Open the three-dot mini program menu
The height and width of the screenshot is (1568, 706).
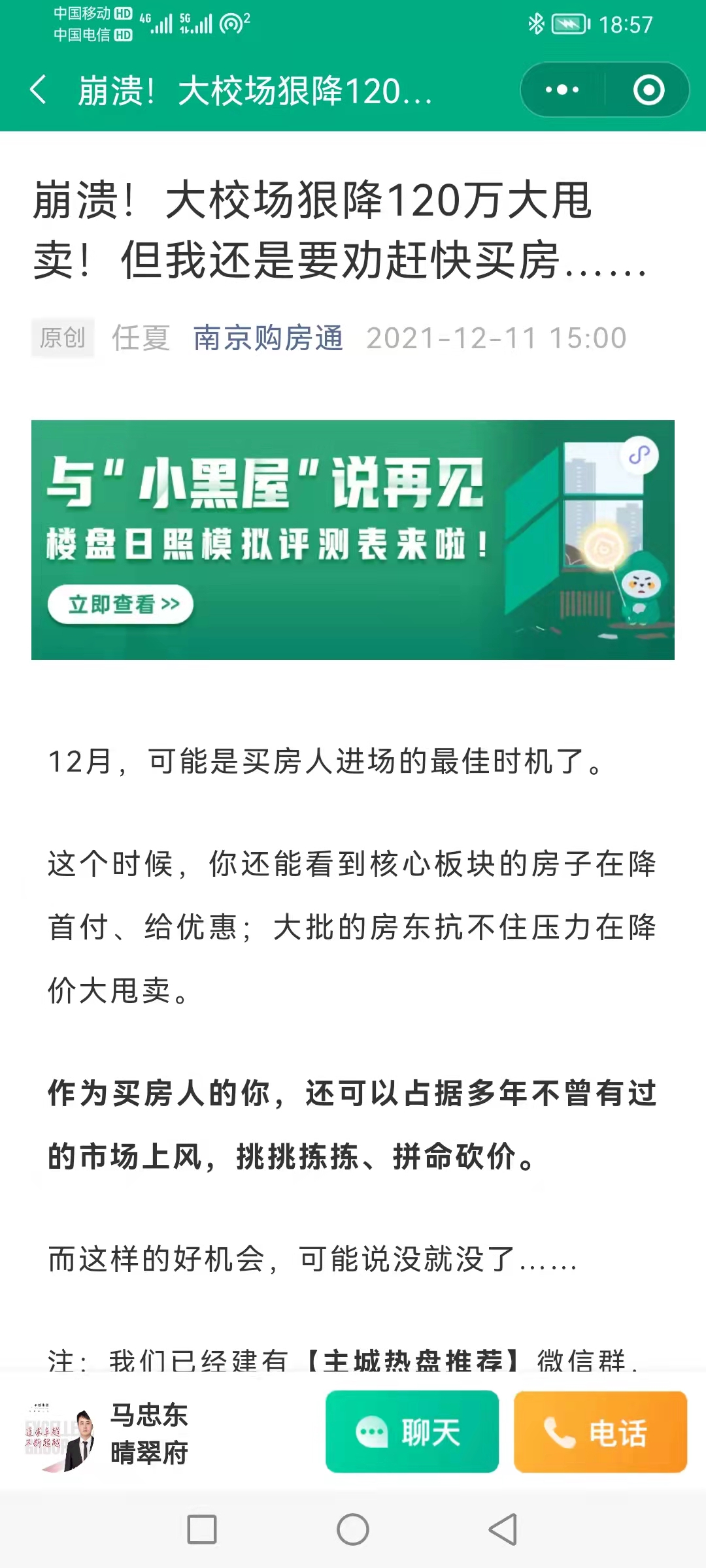(x=562, y=90)
